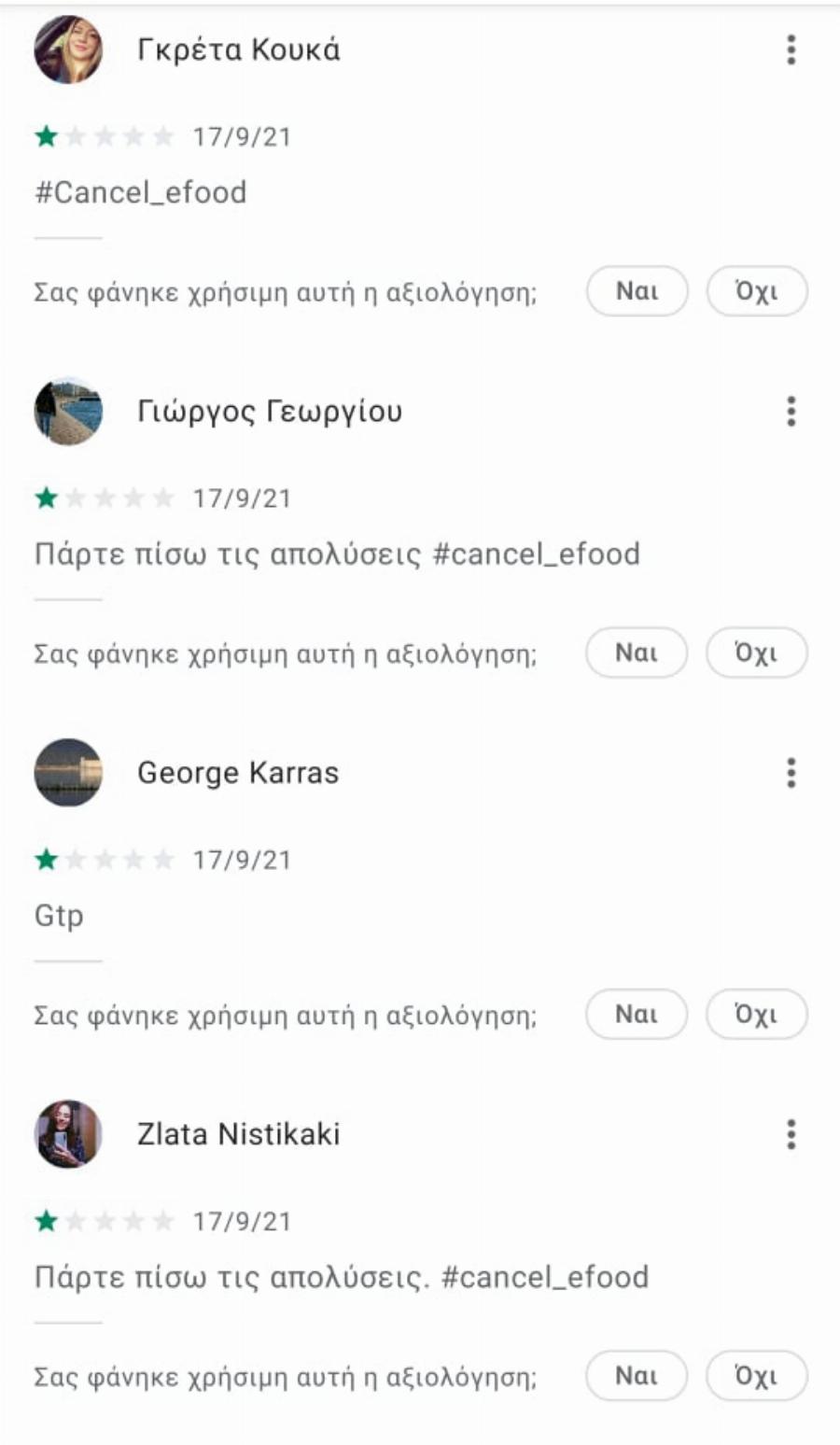840x1445 pixels.
Task: Select George Karras's review text Gtp
Action: coord(59,915)
